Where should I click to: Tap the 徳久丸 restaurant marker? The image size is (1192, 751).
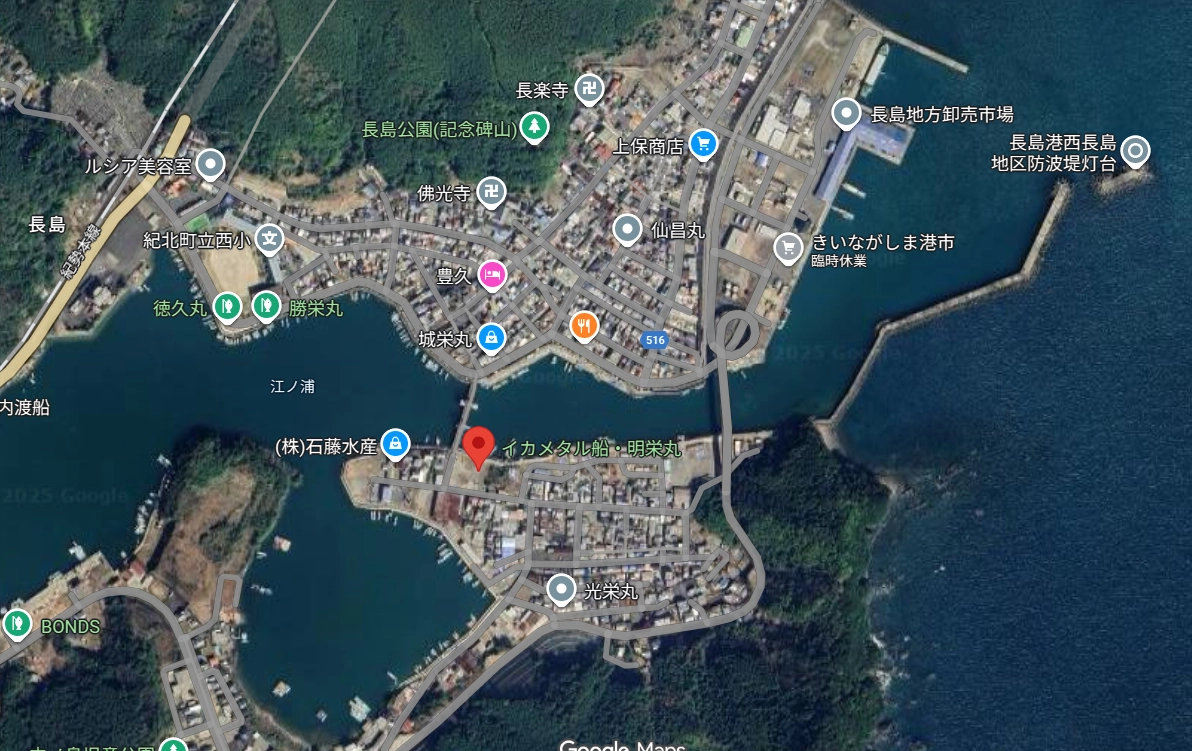(x=228, y=305)
